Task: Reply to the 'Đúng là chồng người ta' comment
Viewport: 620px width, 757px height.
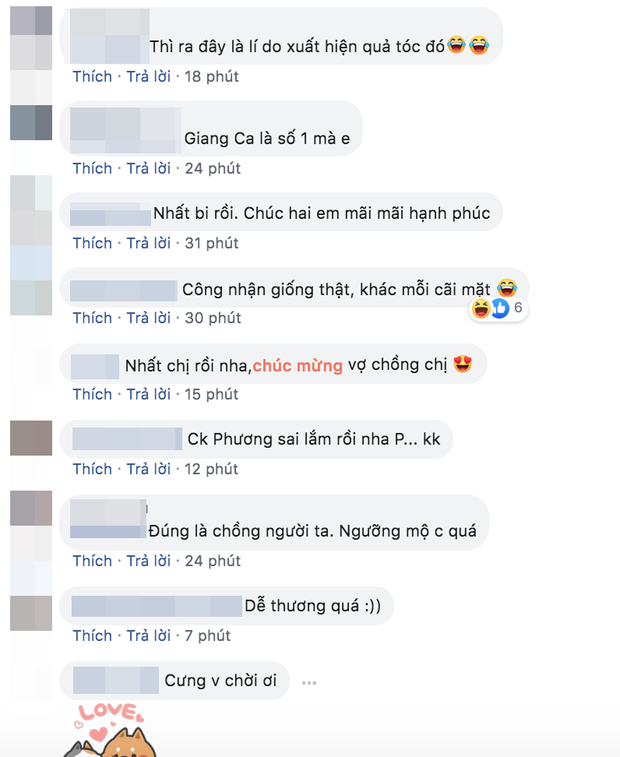Action: pos(151,561)
